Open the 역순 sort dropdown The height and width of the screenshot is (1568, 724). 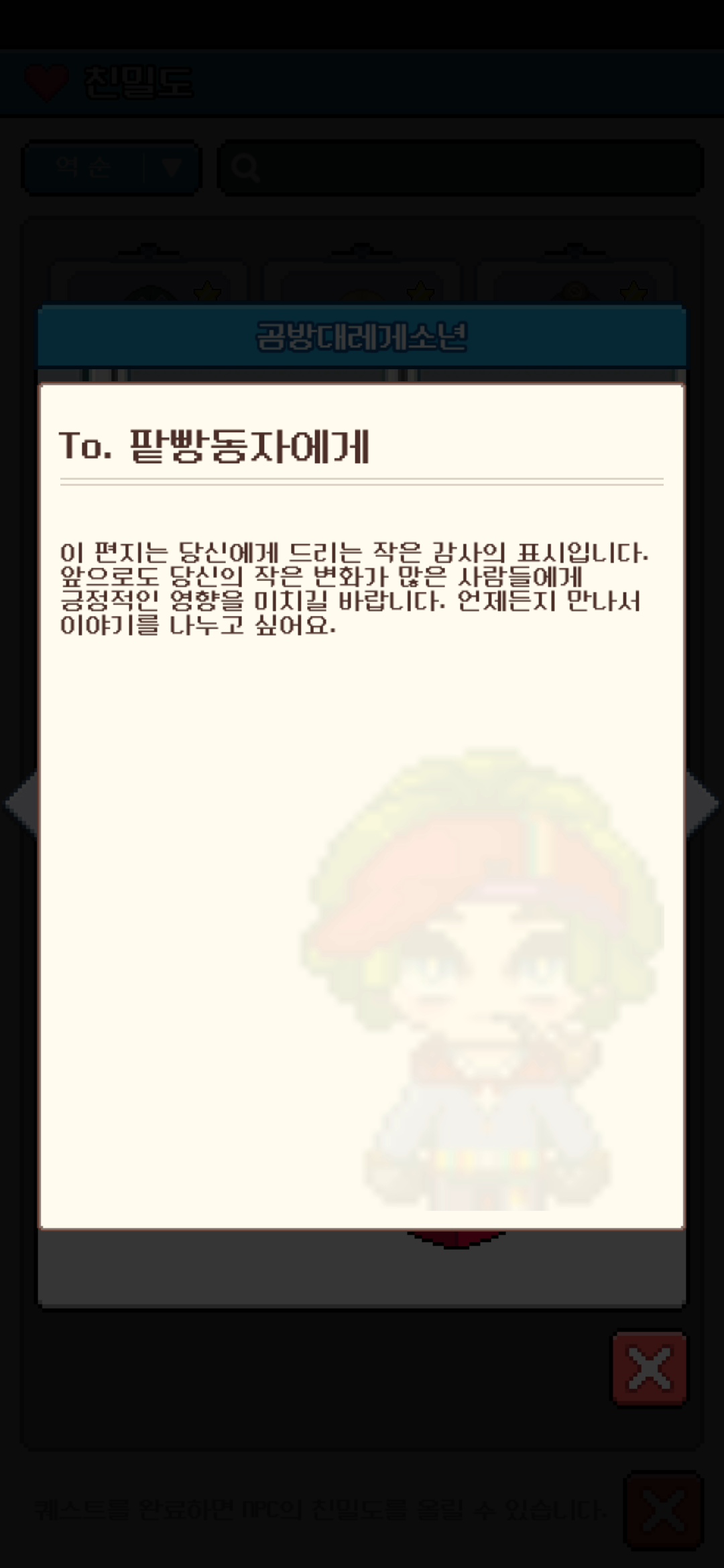(111, 168)
